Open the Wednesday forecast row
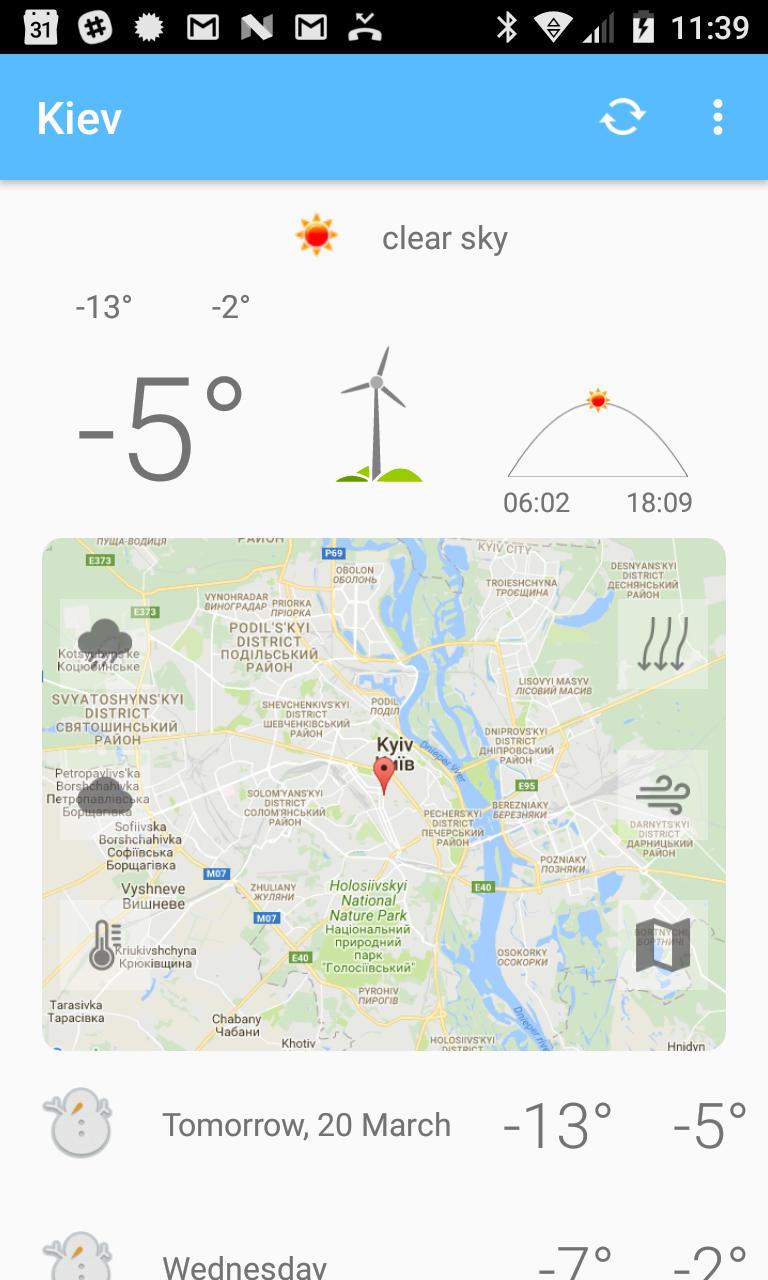Viewport: 768px width, 1280px height. [384, 1262]
